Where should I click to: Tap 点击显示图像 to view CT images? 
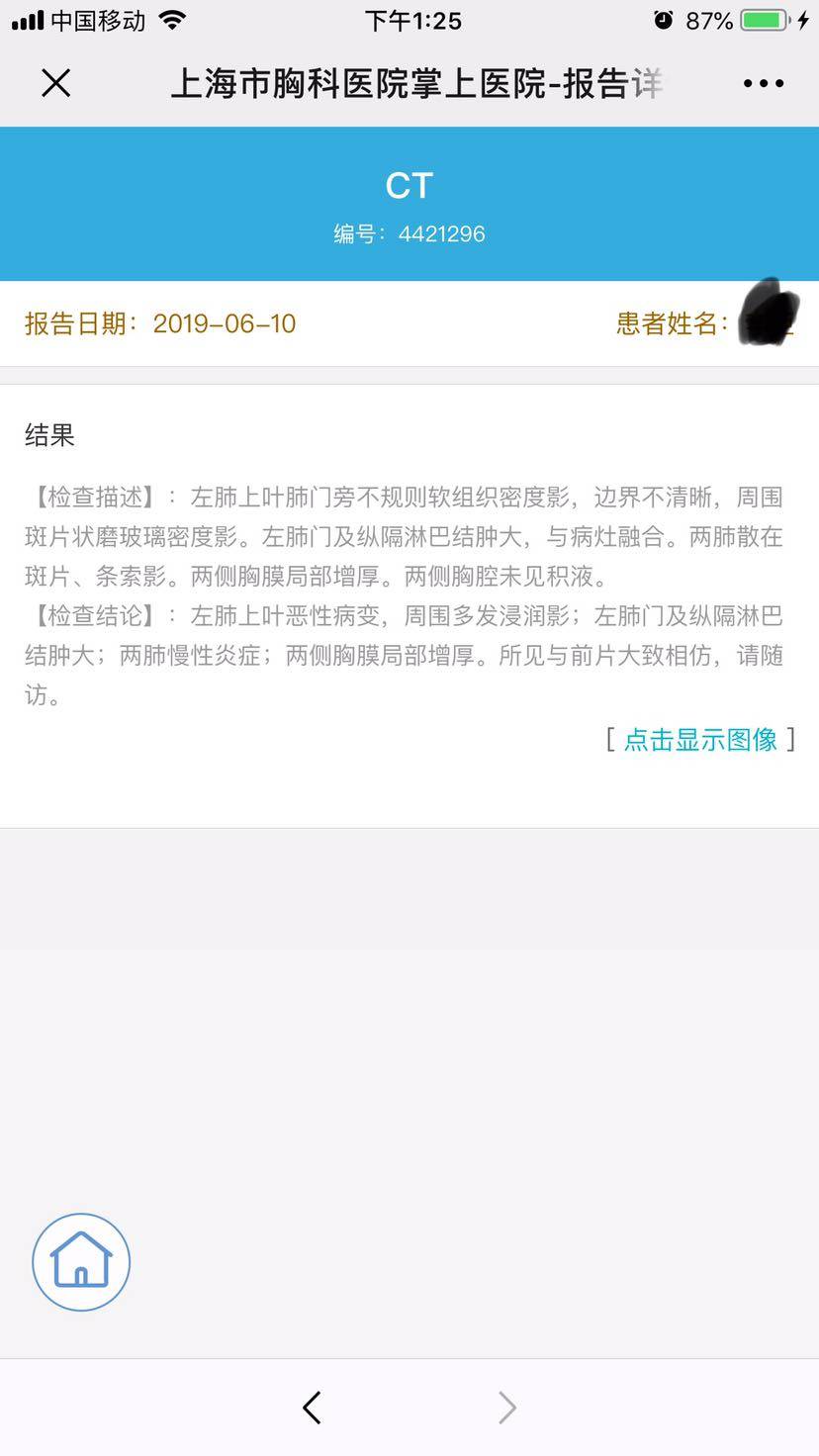tap(700, 740)
